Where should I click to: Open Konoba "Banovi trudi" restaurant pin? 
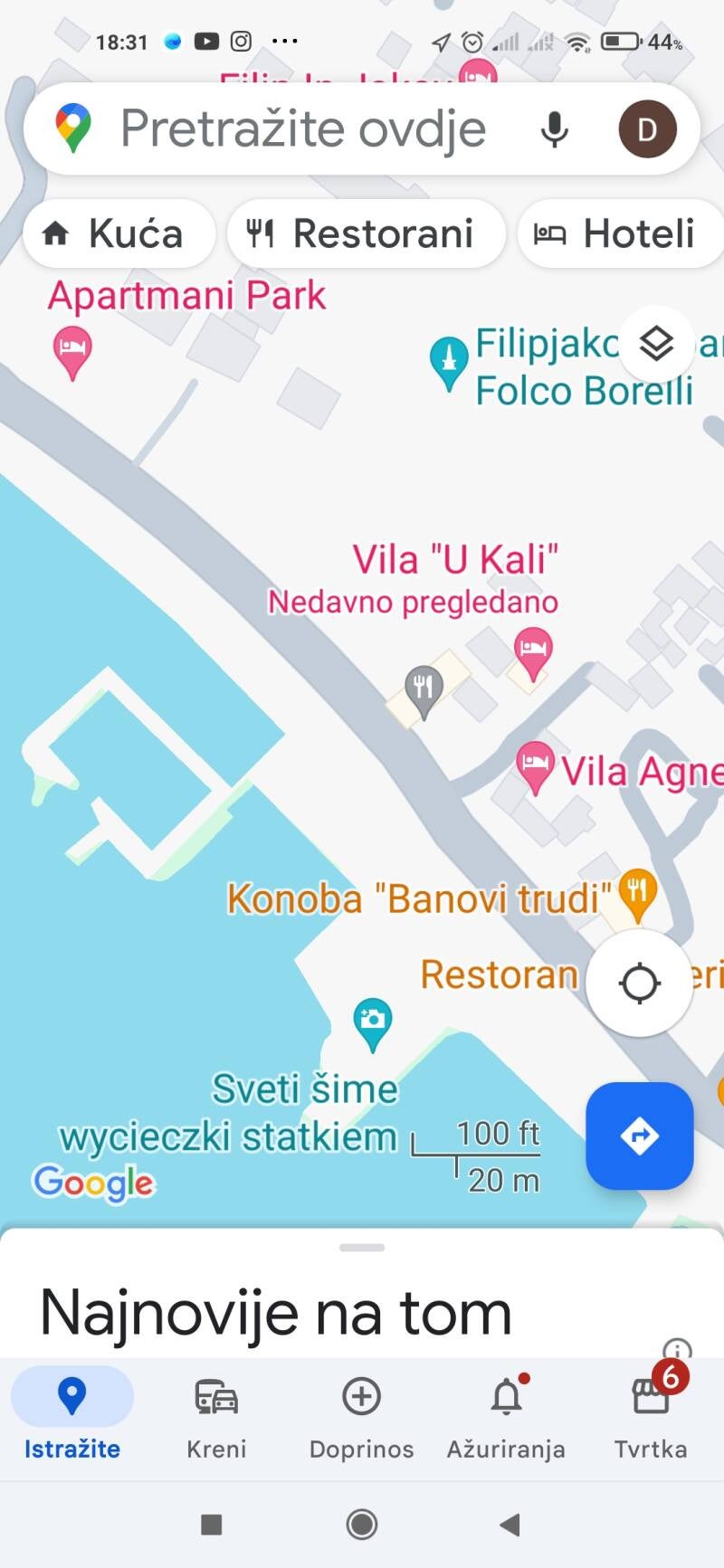tap(637, 893)
